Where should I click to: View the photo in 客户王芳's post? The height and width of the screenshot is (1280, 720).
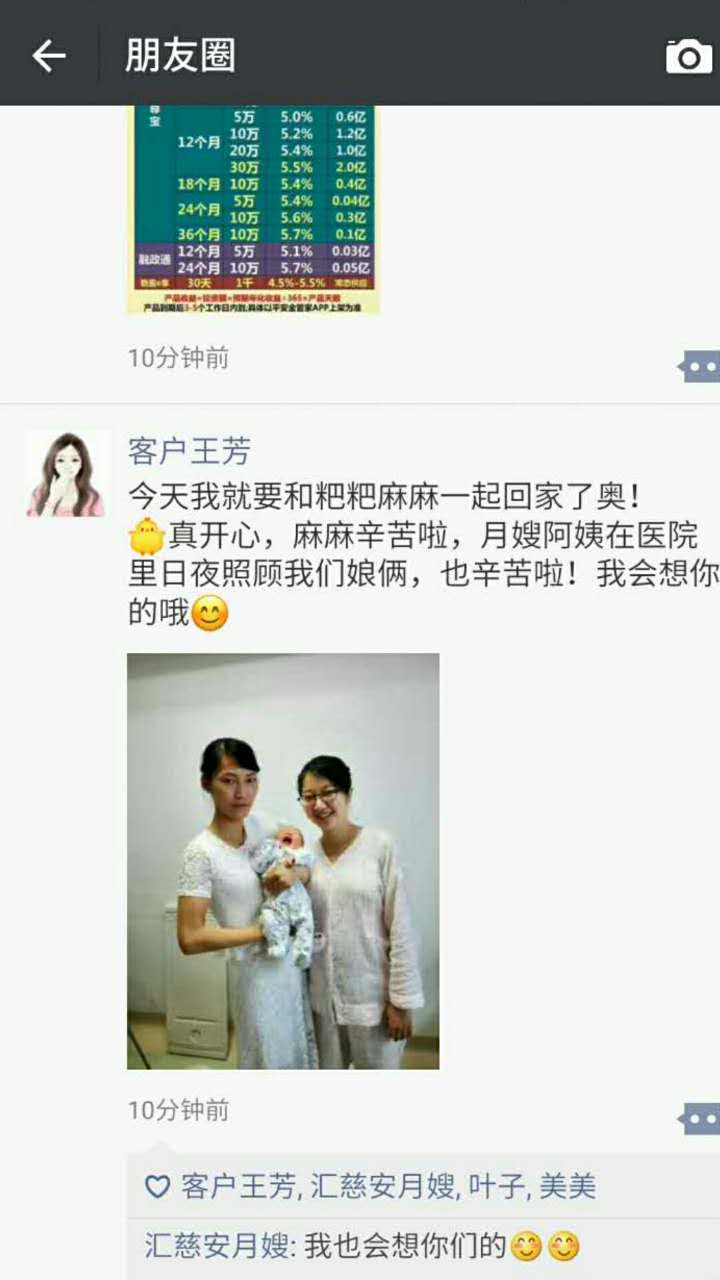tap(283, 861)
